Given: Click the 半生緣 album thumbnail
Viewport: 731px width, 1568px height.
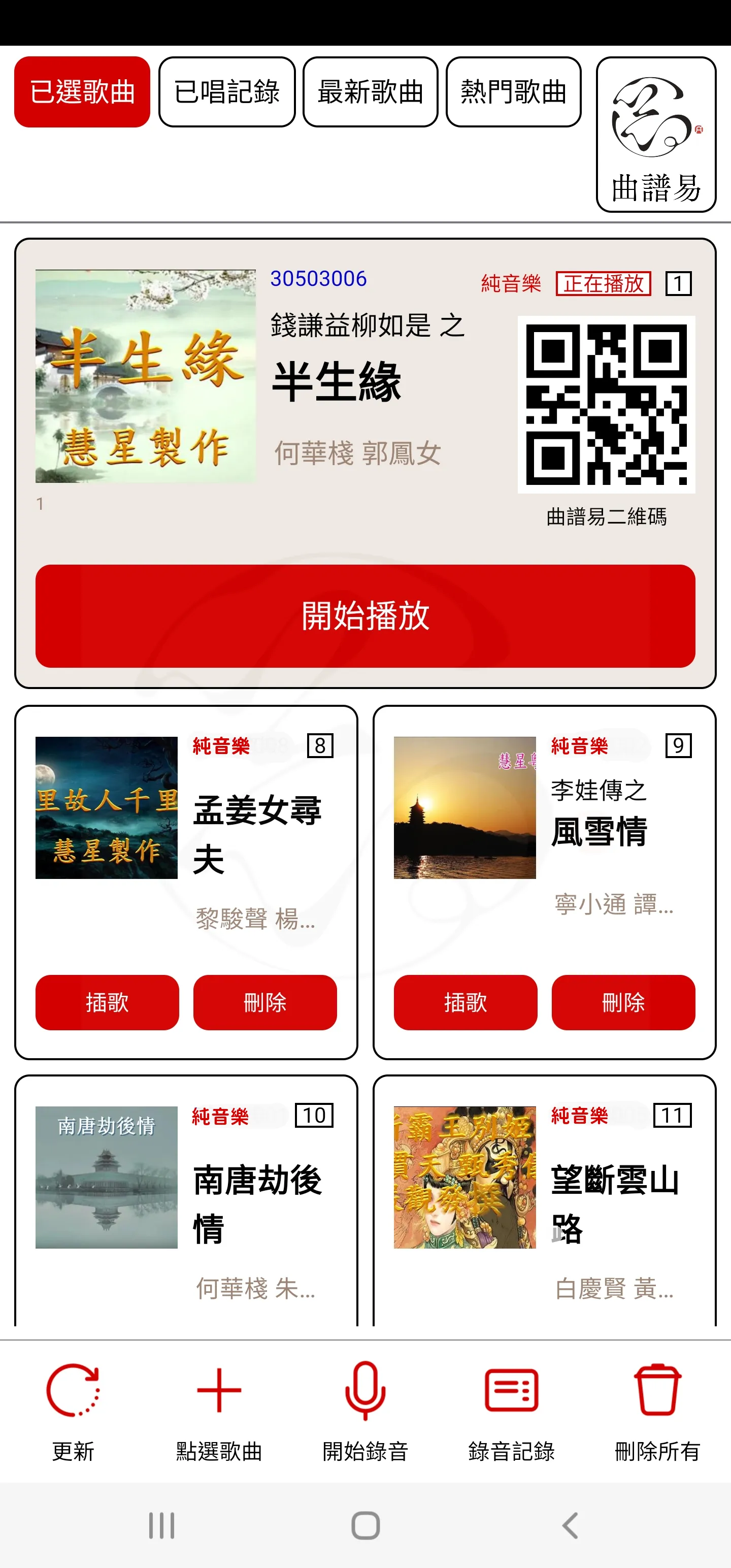Looking at the screenshot, I should pyautogui.click(x=145, y=380).
